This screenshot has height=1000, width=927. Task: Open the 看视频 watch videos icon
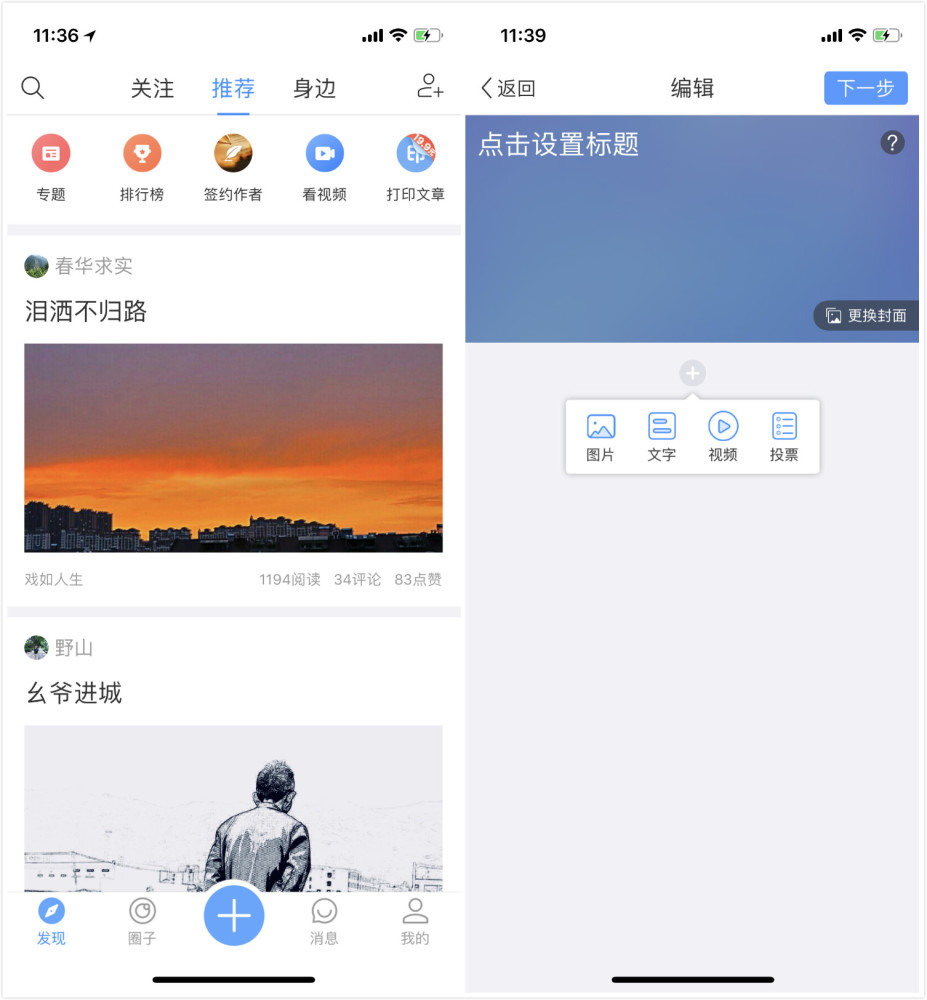click(x=324, y=155)
